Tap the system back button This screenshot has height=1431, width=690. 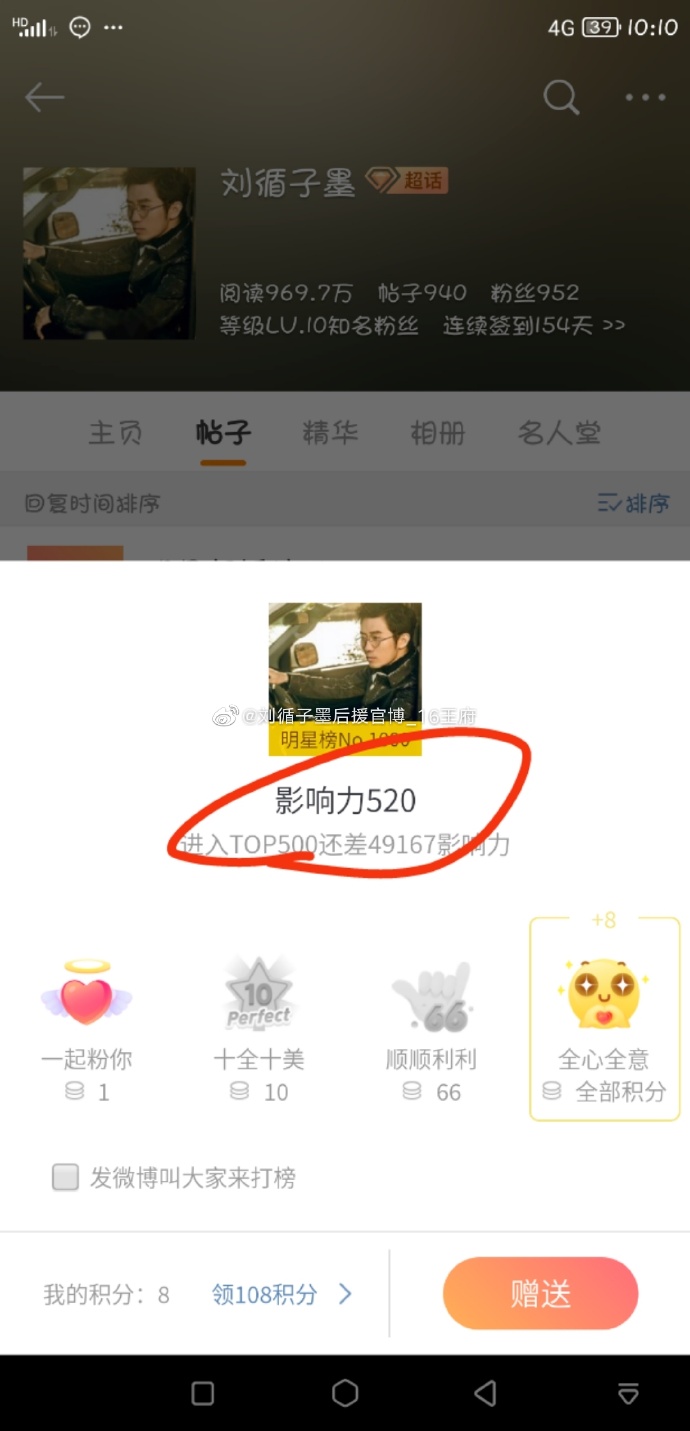486,1393
